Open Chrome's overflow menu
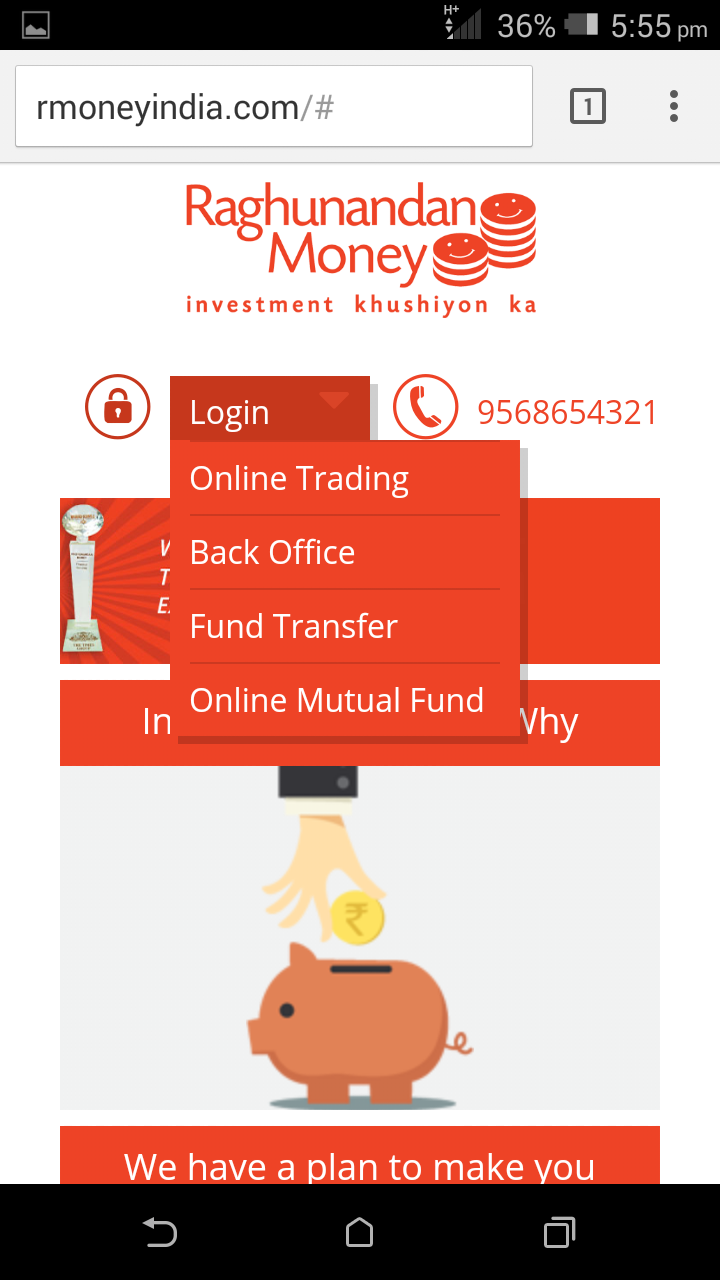720x1280 pixels. coord(674,106)
